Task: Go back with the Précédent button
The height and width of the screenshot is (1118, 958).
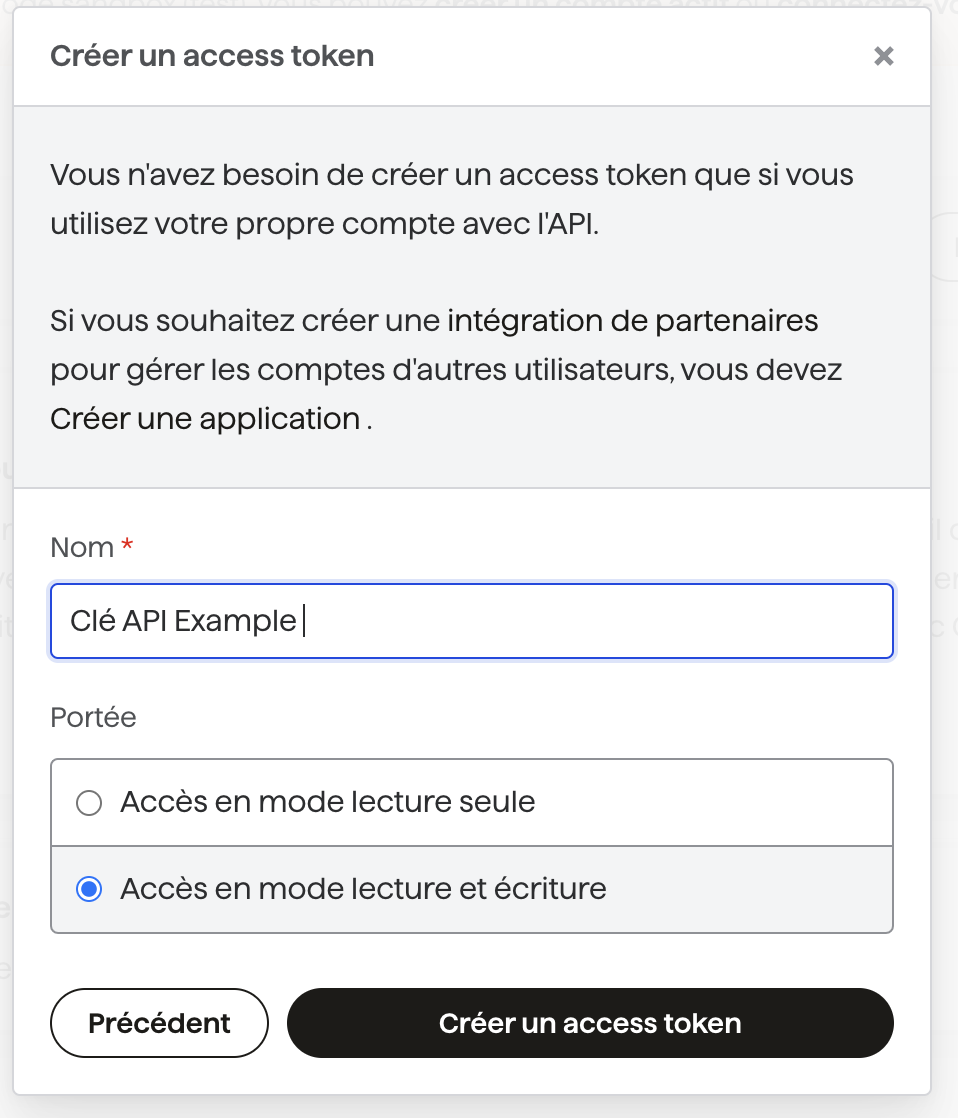Action: [x=159, y=1023]
